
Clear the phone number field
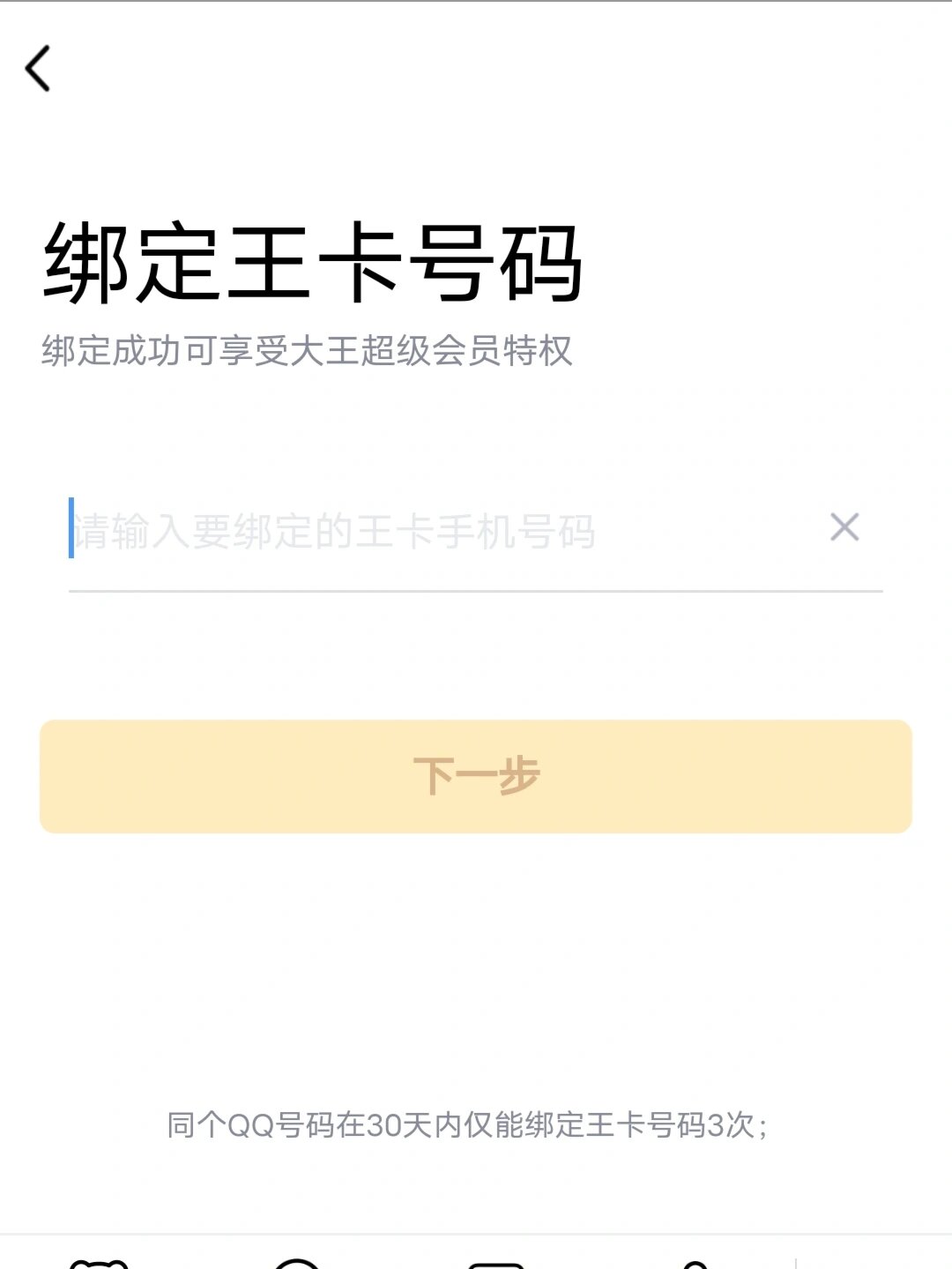pos(844,527)
